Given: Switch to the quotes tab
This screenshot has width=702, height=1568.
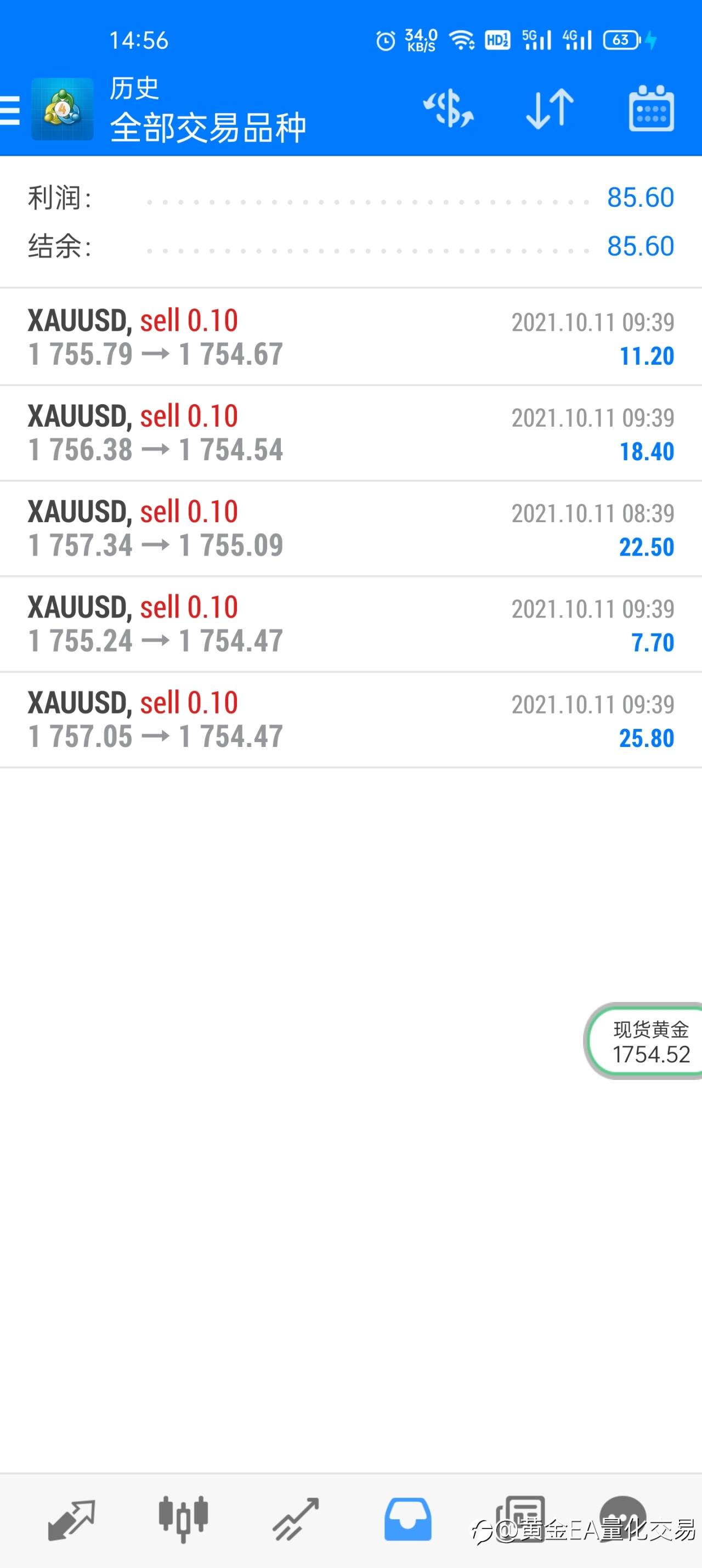Looking at the screenshot, I should [71, 1520].
